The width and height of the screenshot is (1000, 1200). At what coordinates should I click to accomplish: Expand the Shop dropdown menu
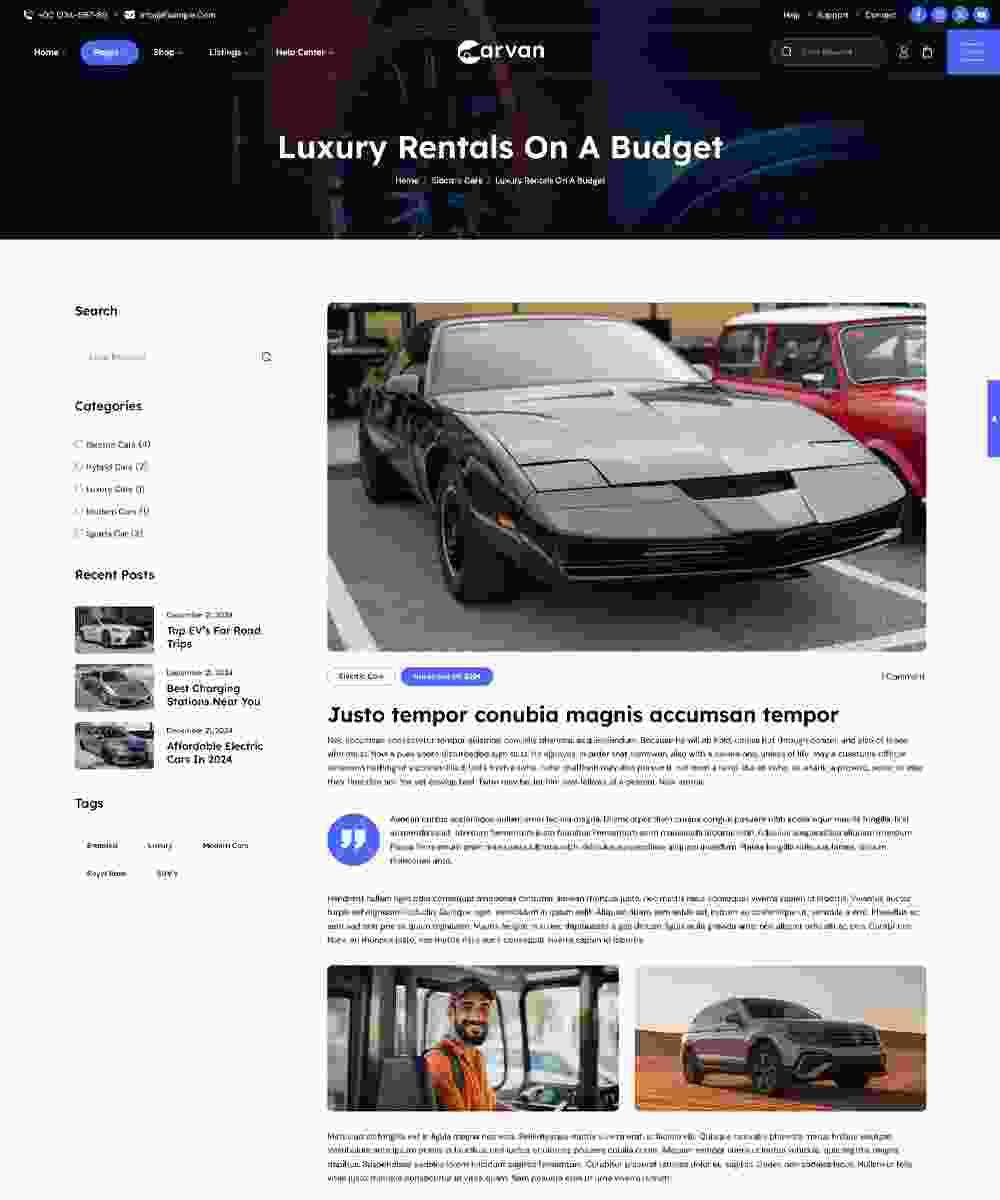[x=167, y=52]
